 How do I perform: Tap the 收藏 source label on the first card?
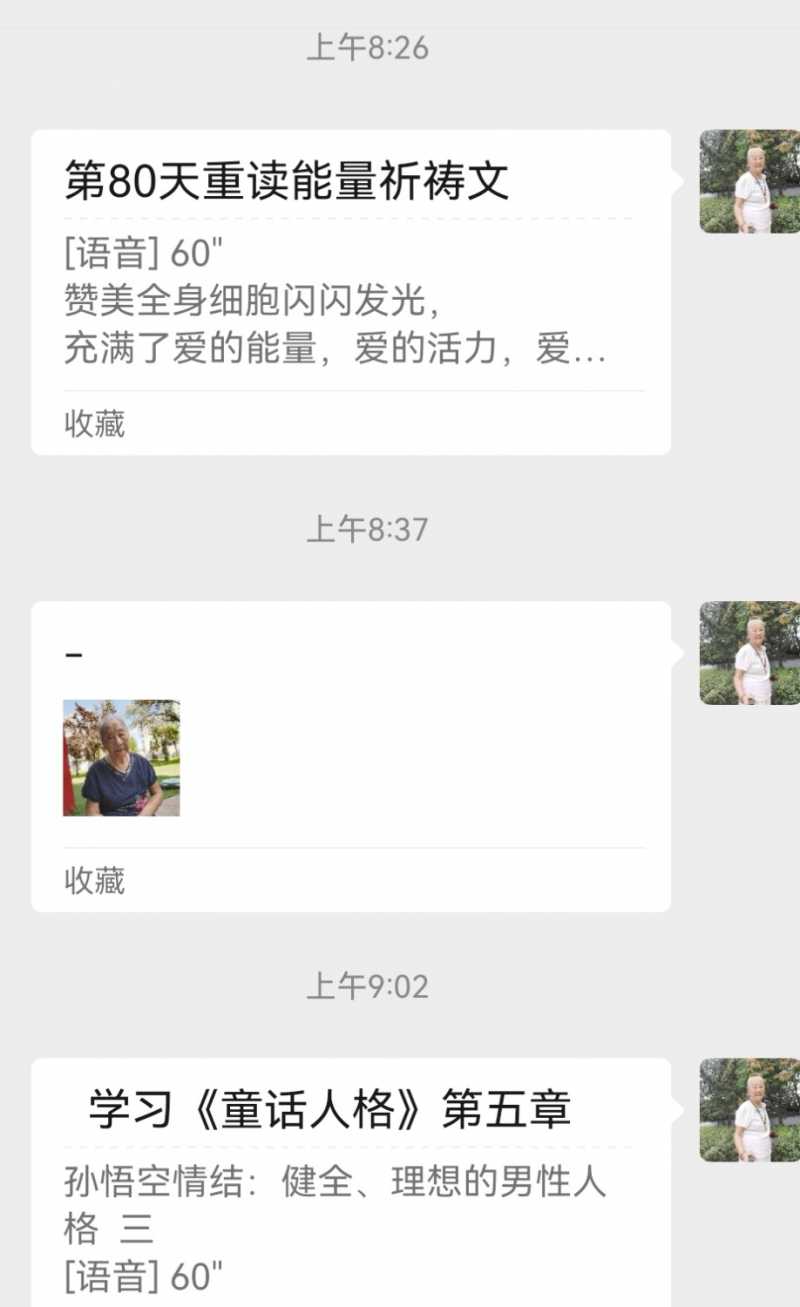tap(93, 424)
